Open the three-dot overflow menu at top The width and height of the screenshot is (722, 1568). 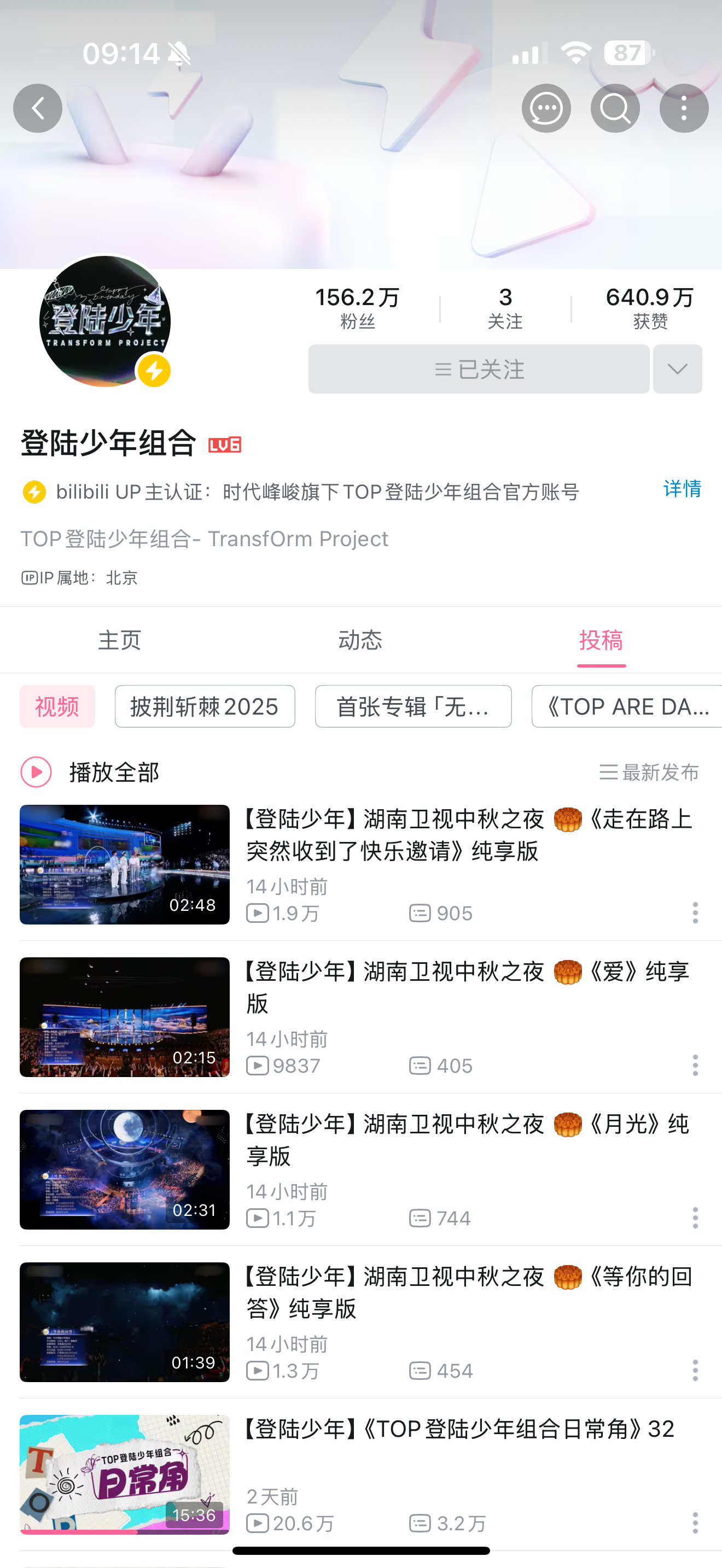pos(684,108)
